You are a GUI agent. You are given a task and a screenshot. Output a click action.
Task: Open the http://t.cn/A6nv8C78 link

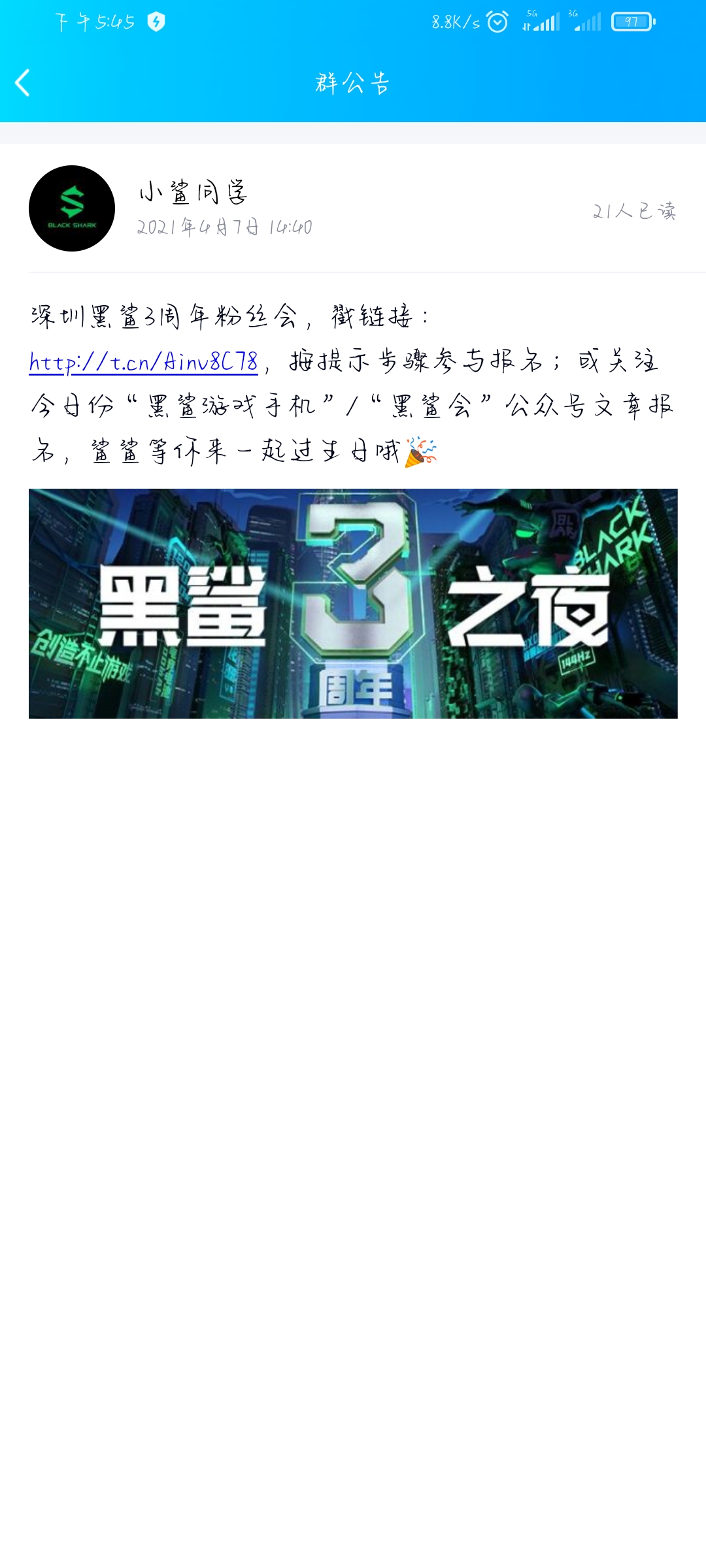[x=144, y=362]
